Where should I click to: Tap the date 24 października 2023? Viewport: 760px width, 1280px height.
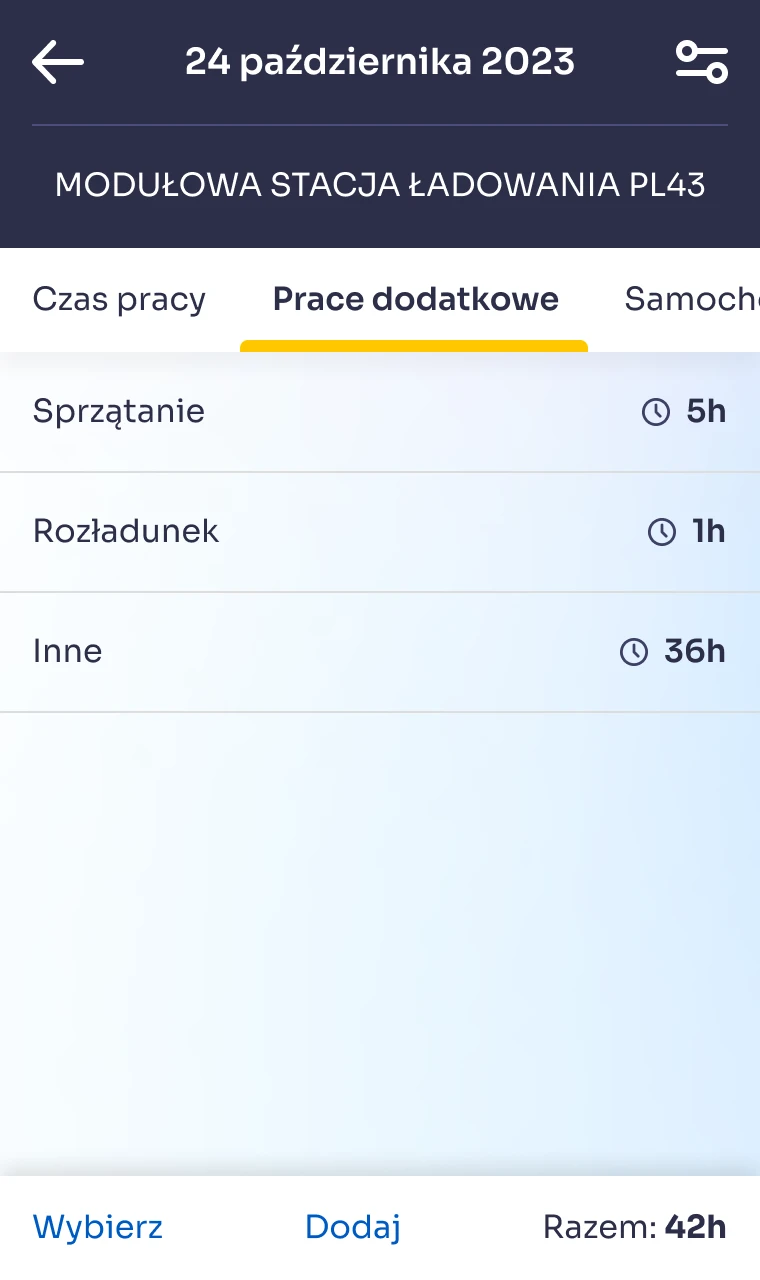pyautogui.click(x=380, y=62)
